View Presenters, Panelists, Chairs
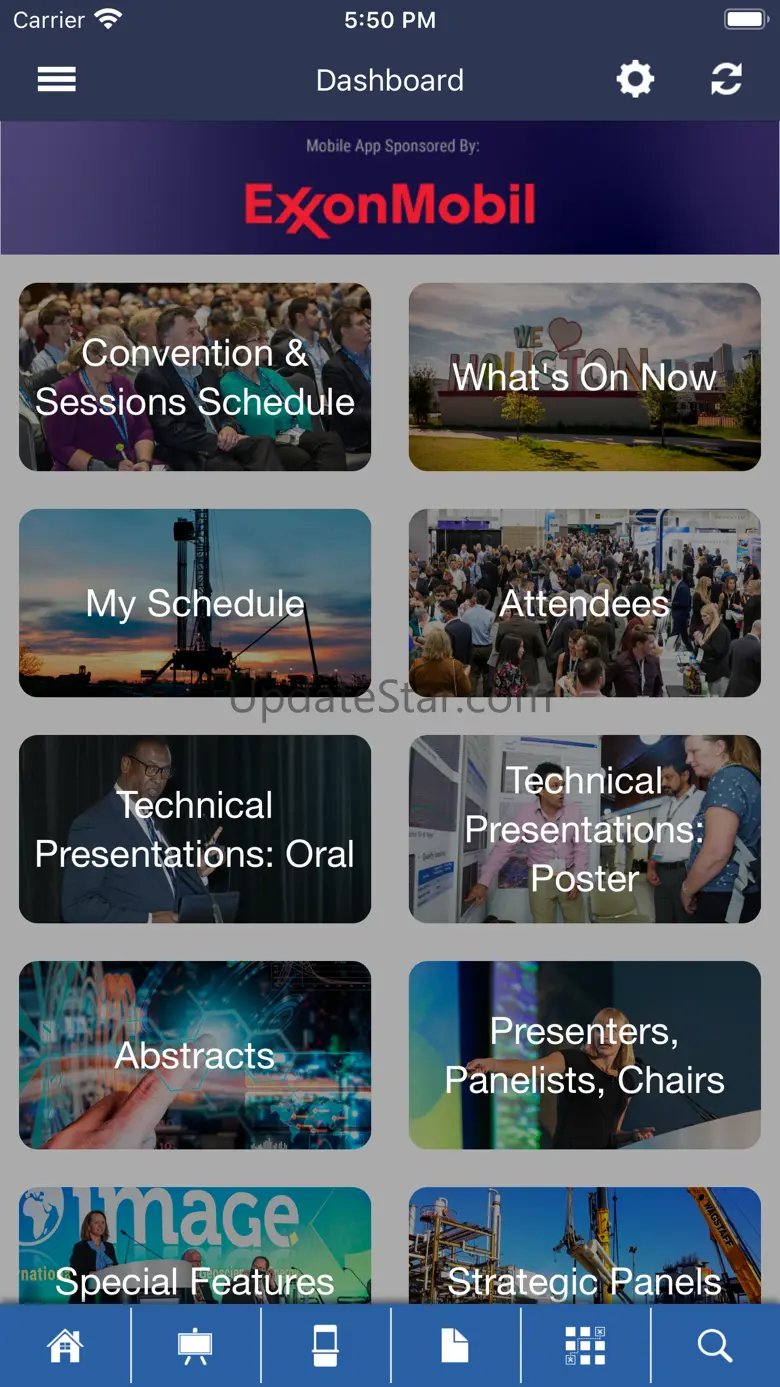Image resolution: width=780 pixels, height=1387 pixels. (x=584, y=1055)
